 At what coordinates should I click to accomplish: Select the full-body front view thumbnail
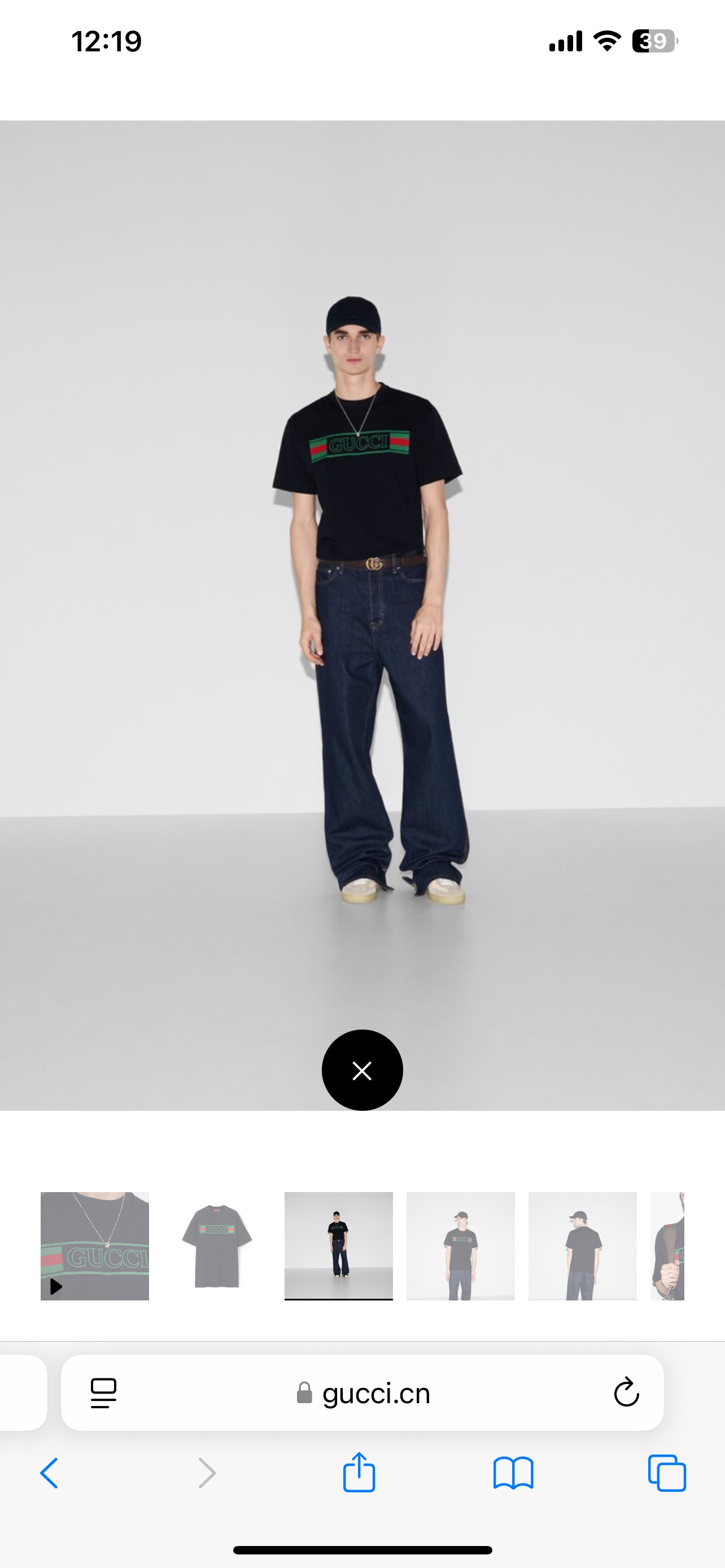338,1245
